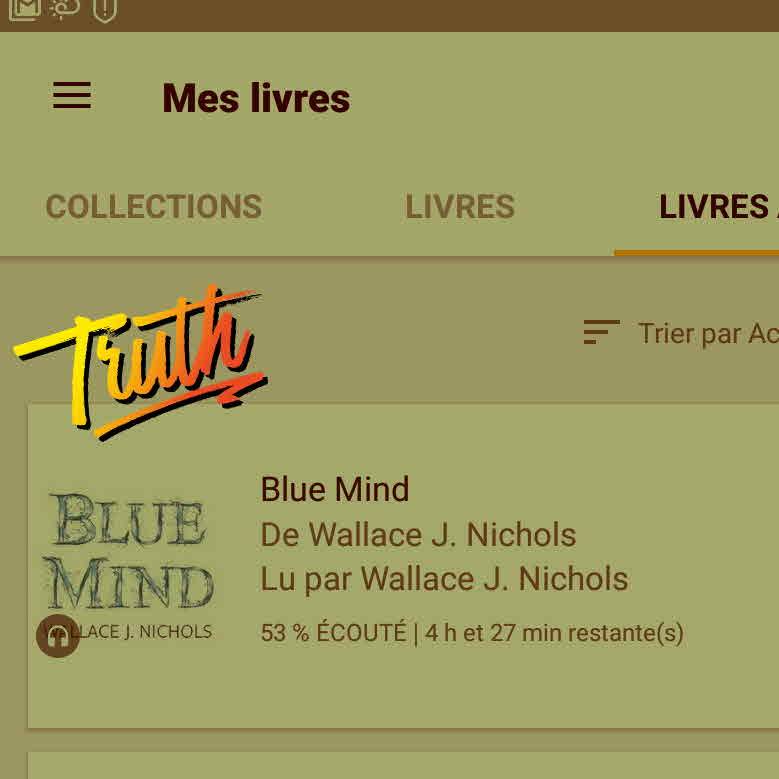Viewport: 779px width, 779px height.
Task: Open the hamburger navigation menu
Action: click(72, 96)
